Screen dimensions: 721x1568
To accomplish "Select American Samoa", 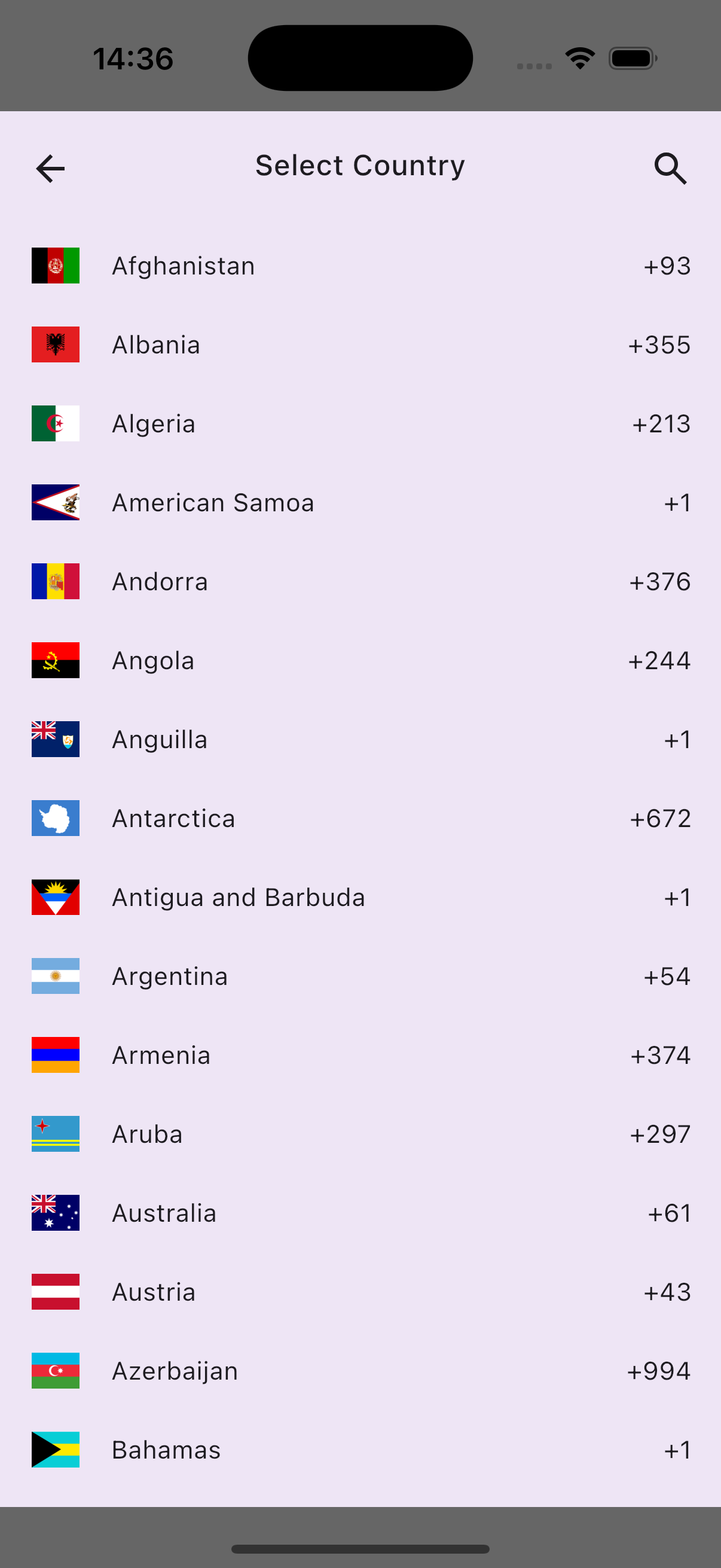I will [360, 503].
